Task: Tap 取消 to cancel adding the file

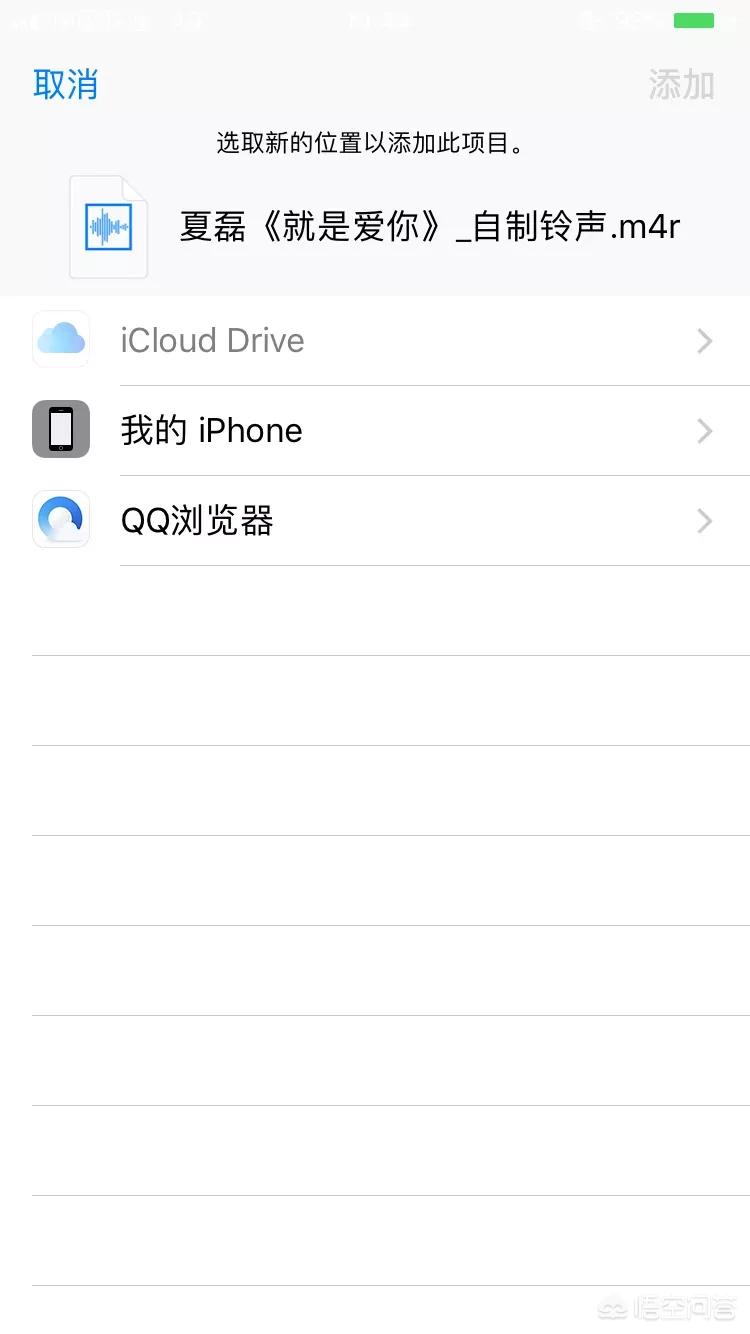Action: coord(66,85)
